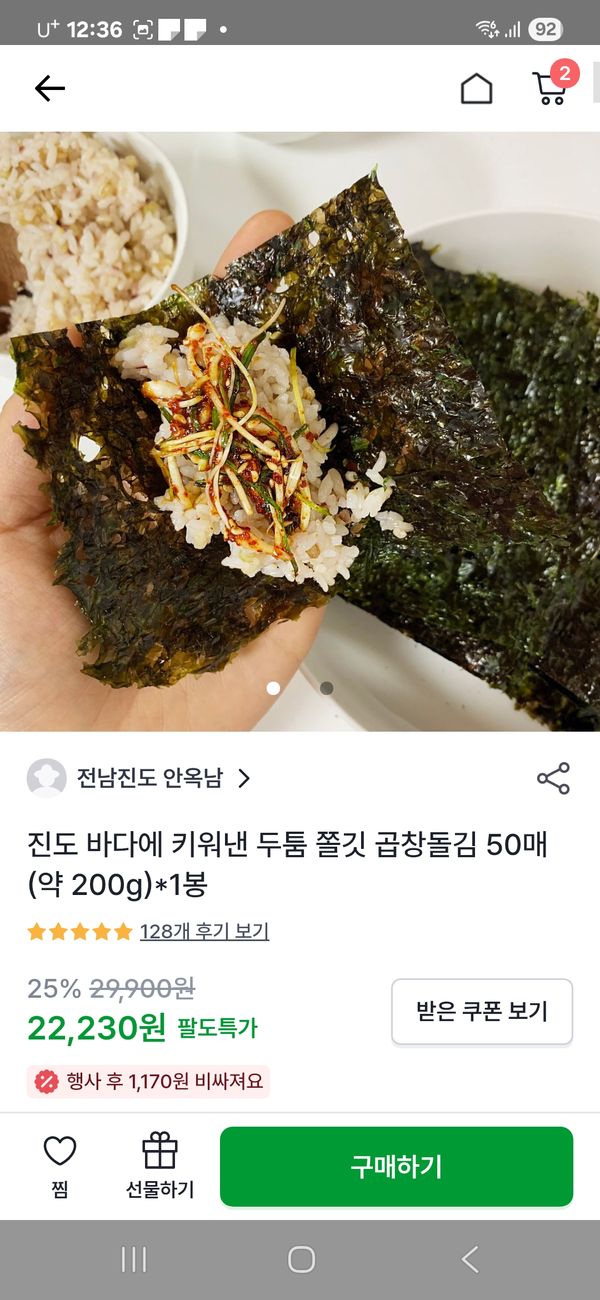Open the home icon in top bar
This screenshot has width=600, height=1300.
point(476,89)
